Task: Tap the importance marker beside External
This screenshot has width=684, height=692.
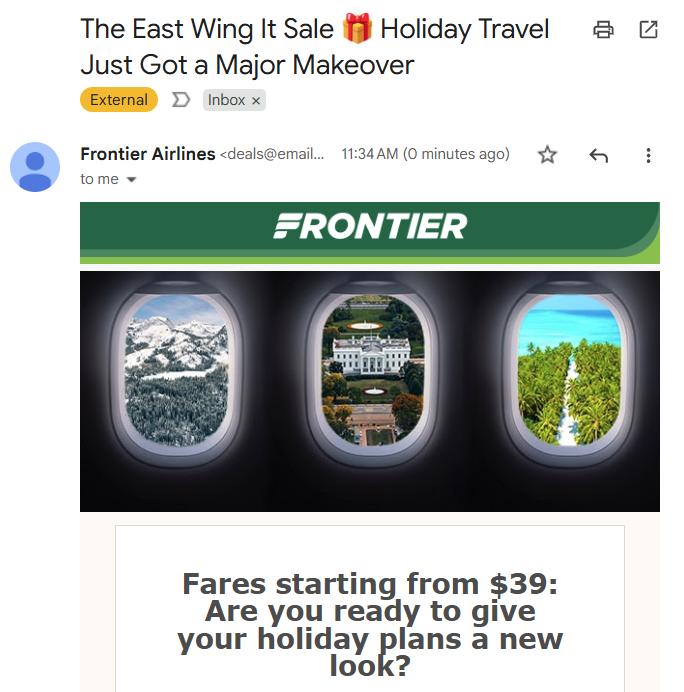Action: tap(180, 100)
